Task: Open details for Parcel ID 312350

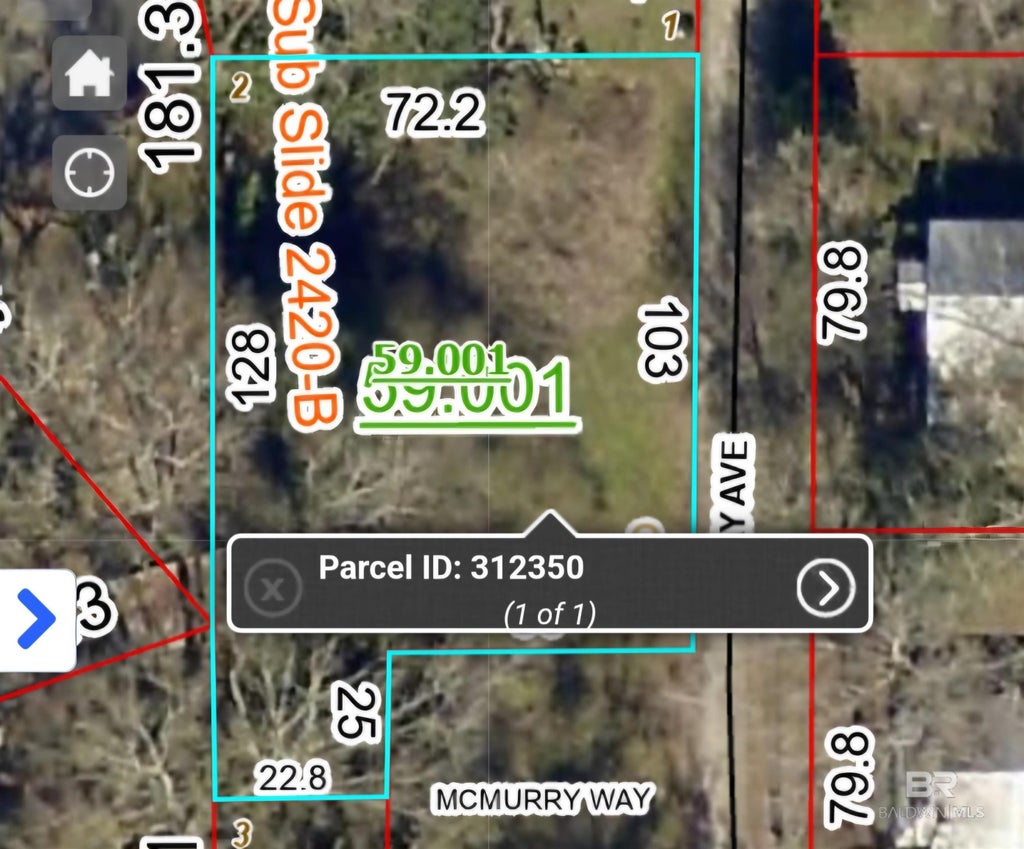Action: 826,589
